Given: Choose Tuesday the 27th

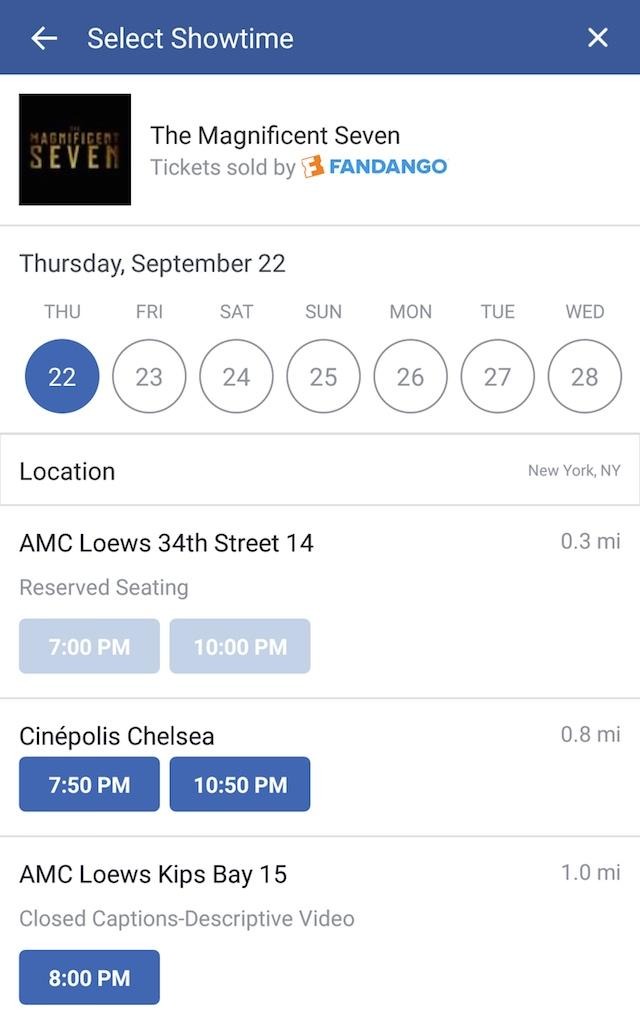Looking at the screenshot, I should (x=497, y=376).
